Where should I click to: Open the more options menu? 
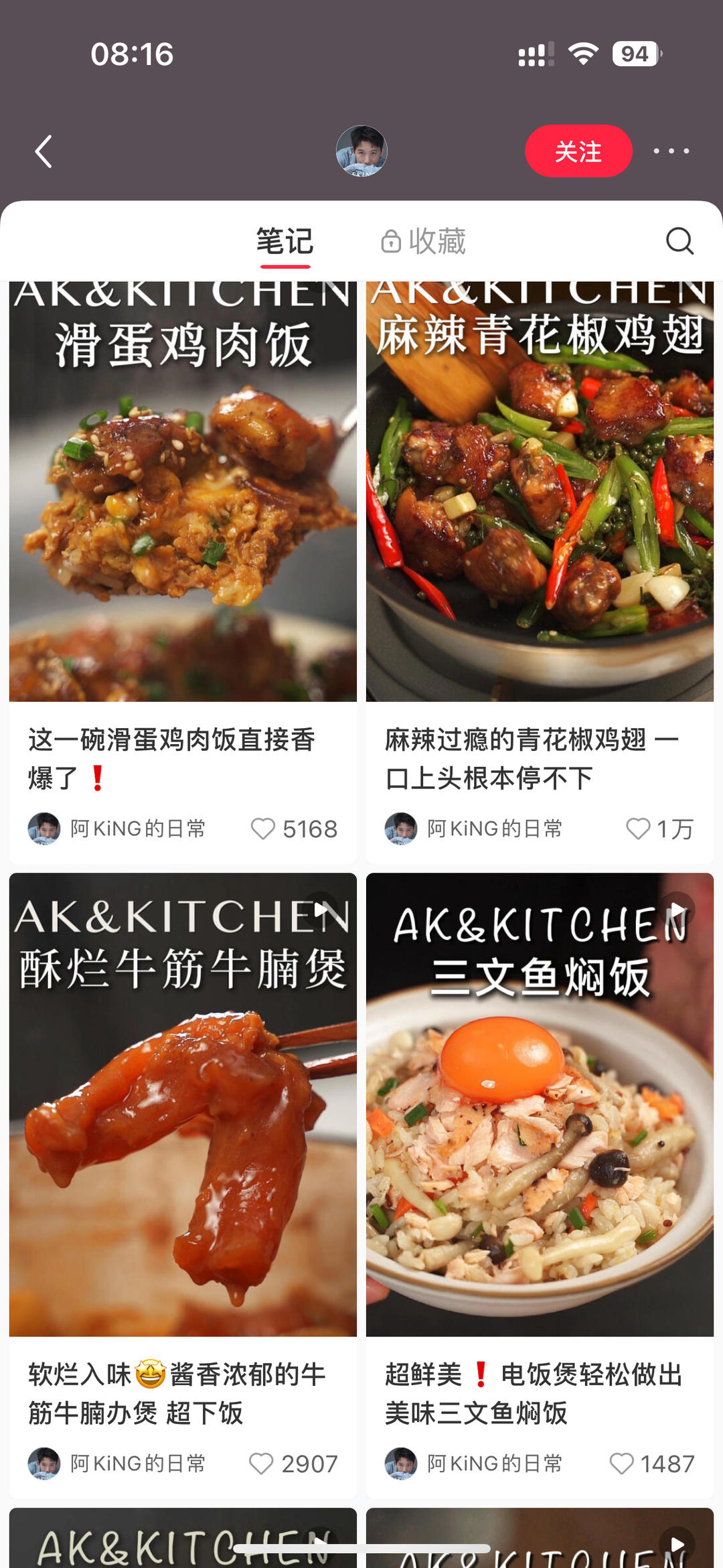click(x=671, y=151)
